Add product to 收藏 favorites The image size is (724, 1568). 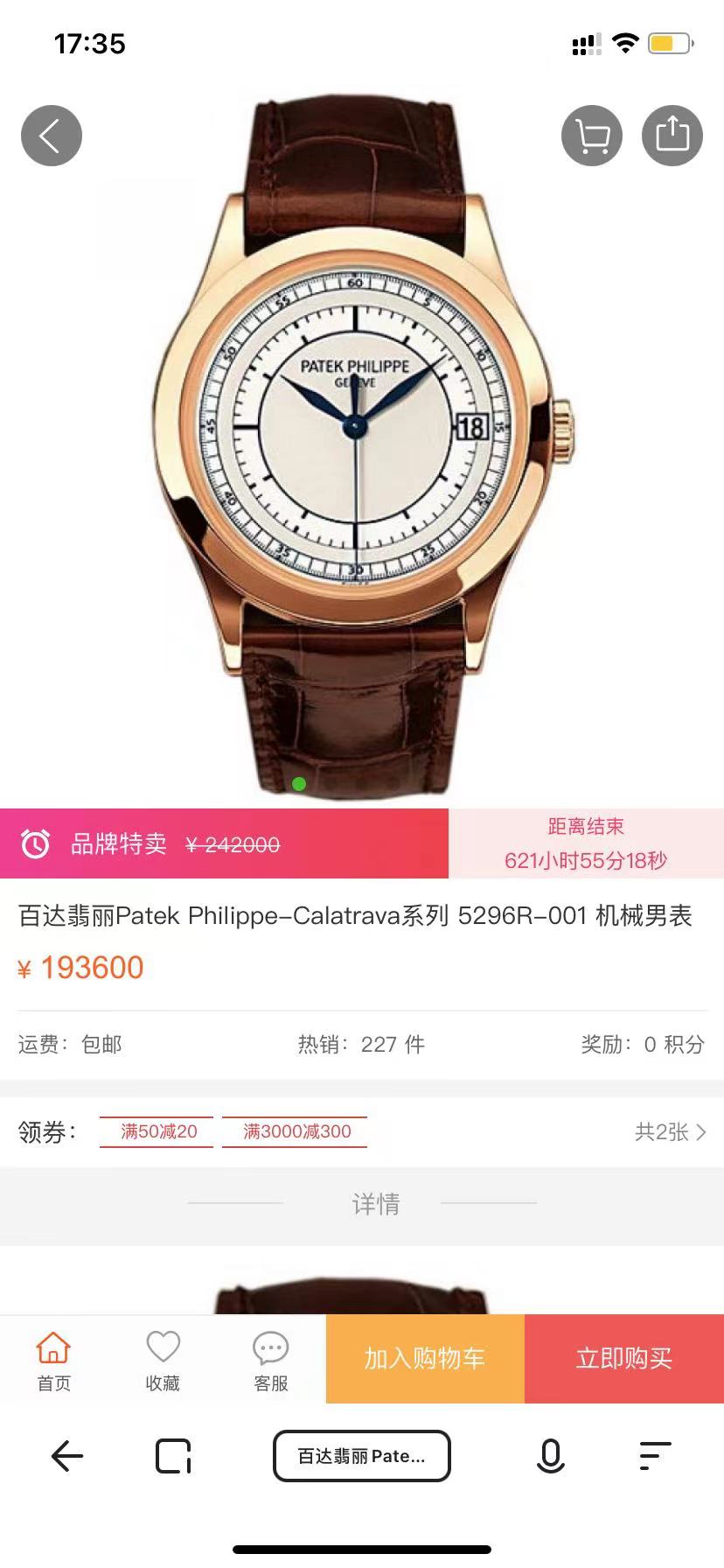(163, 1360)
